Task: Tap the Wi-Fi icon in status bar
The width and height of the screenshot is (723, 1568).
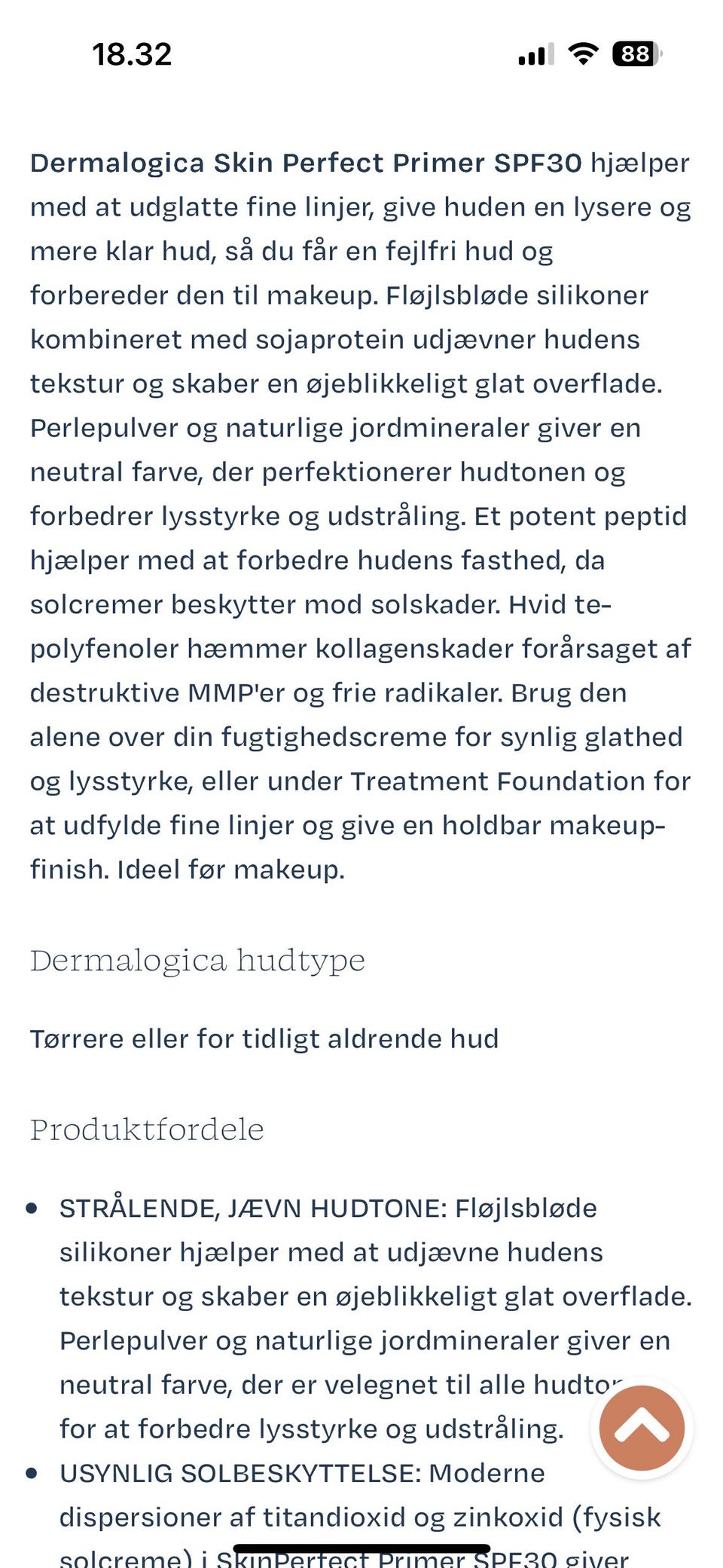Action: coord(584,54)
